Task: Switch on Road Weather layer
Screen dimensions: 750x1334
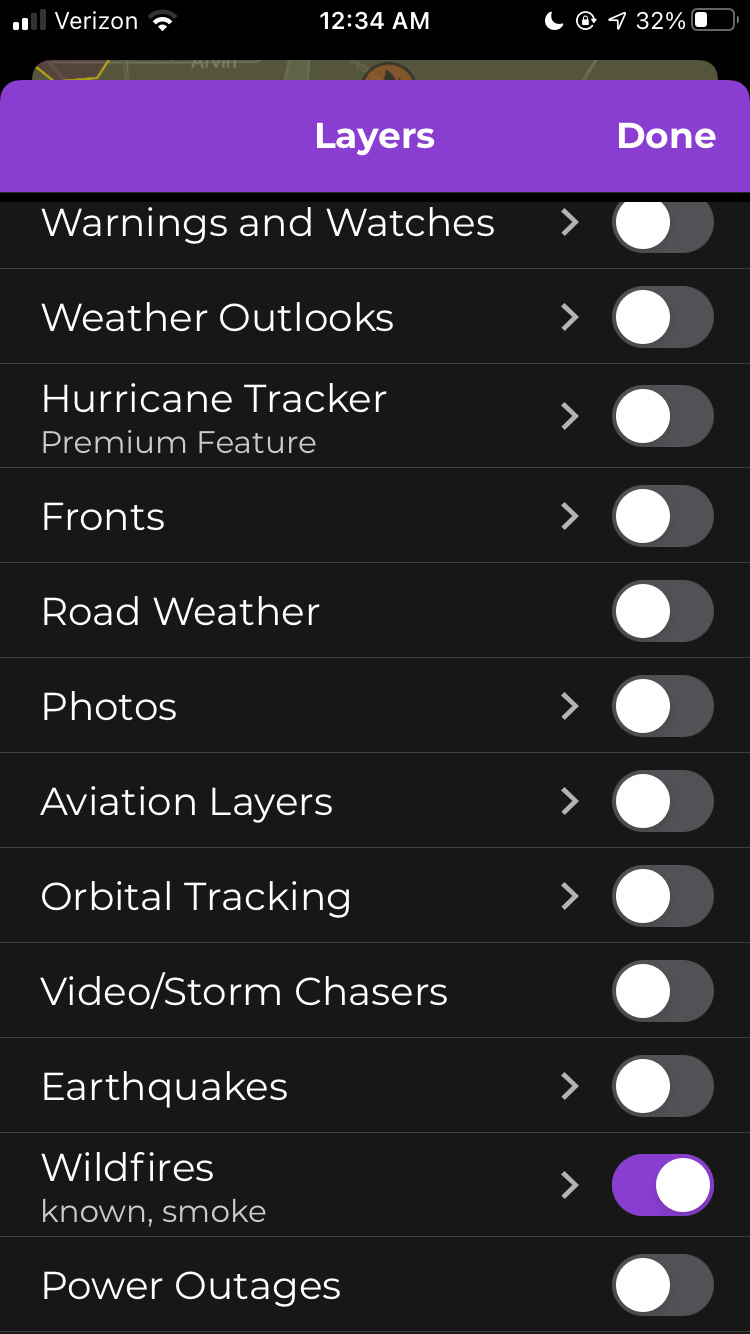Action: (662, 611)
